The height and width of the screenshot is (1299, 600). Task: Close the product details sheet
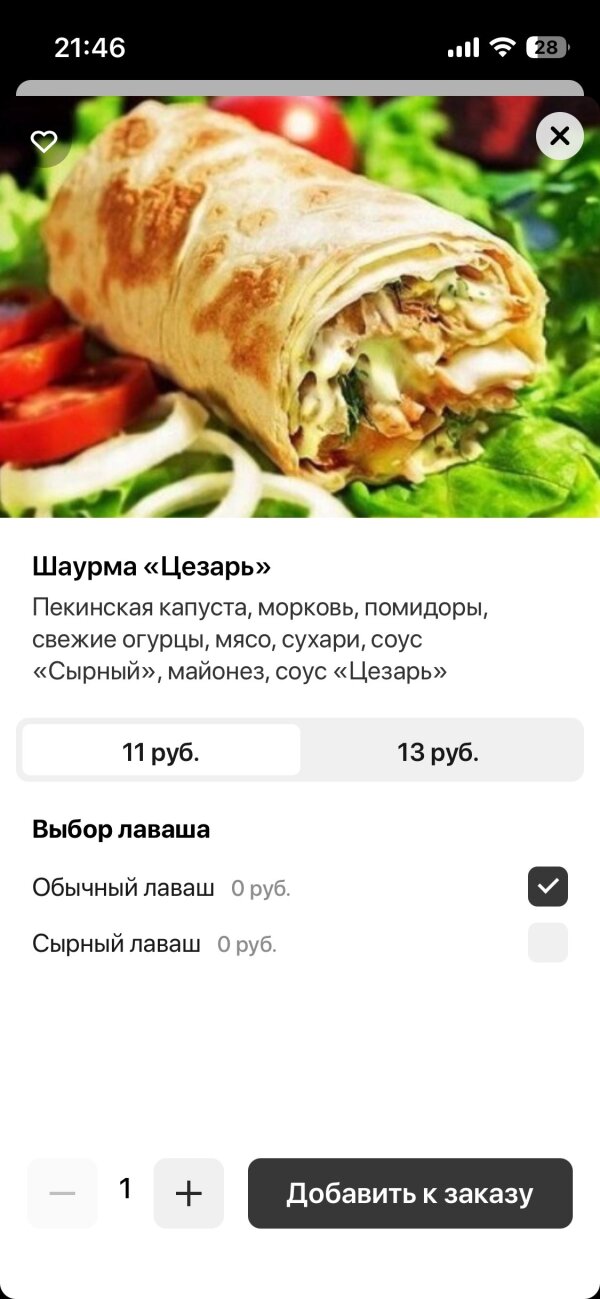pyautogui.click(x=559, y=136)
